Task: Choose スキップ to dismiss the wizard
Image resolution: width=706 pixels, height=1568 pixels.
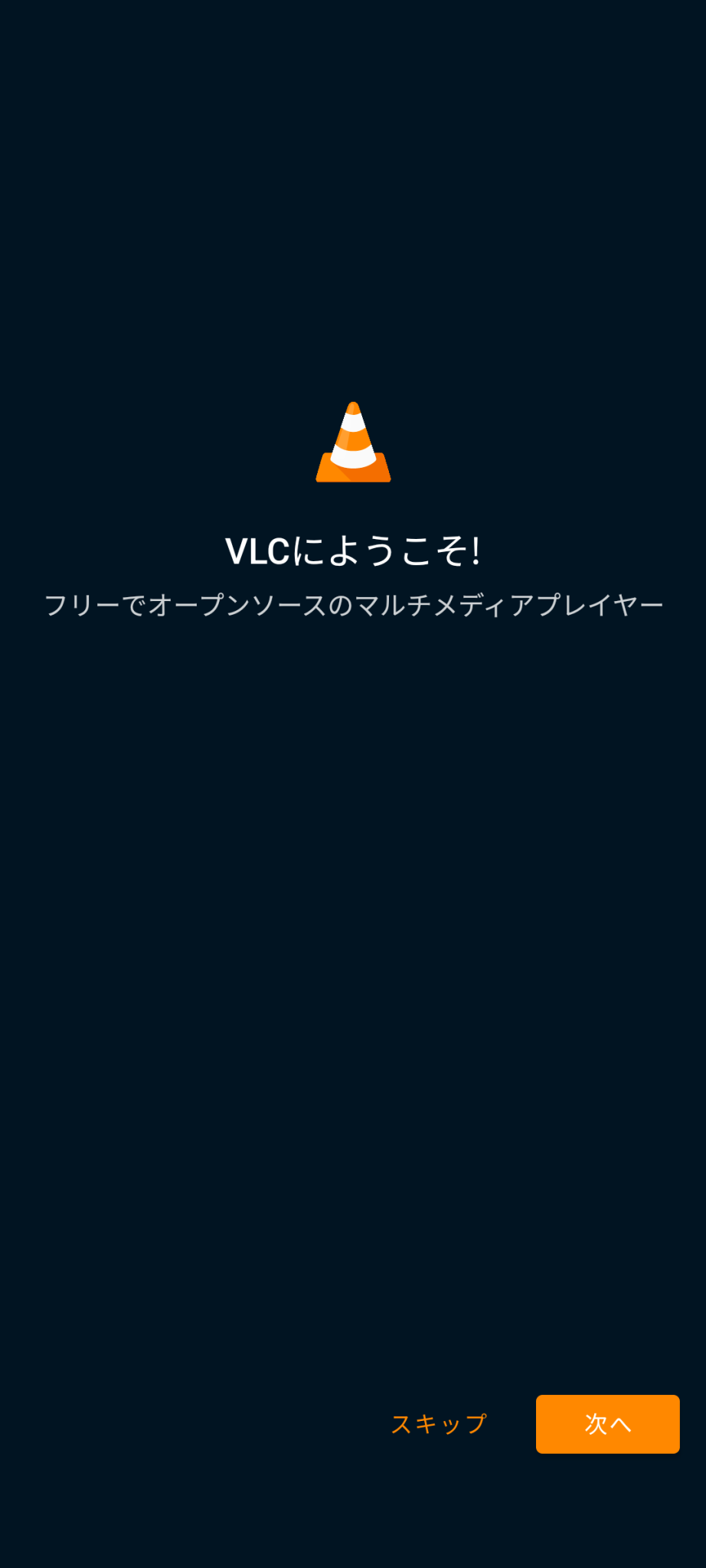Action: click(437, 1424)
